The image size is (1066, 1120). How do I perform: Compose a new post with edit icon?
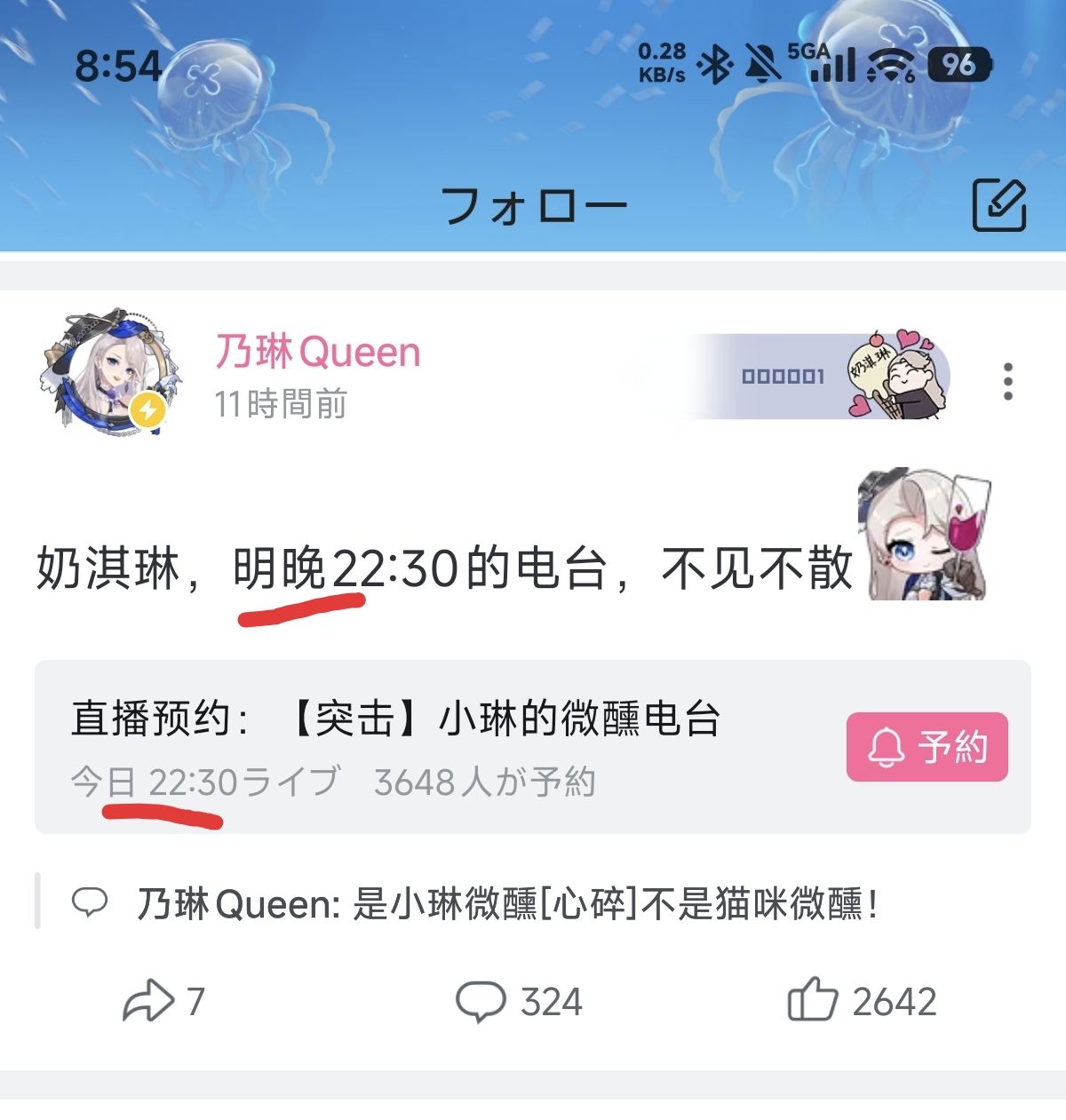[x=999, y=205]
